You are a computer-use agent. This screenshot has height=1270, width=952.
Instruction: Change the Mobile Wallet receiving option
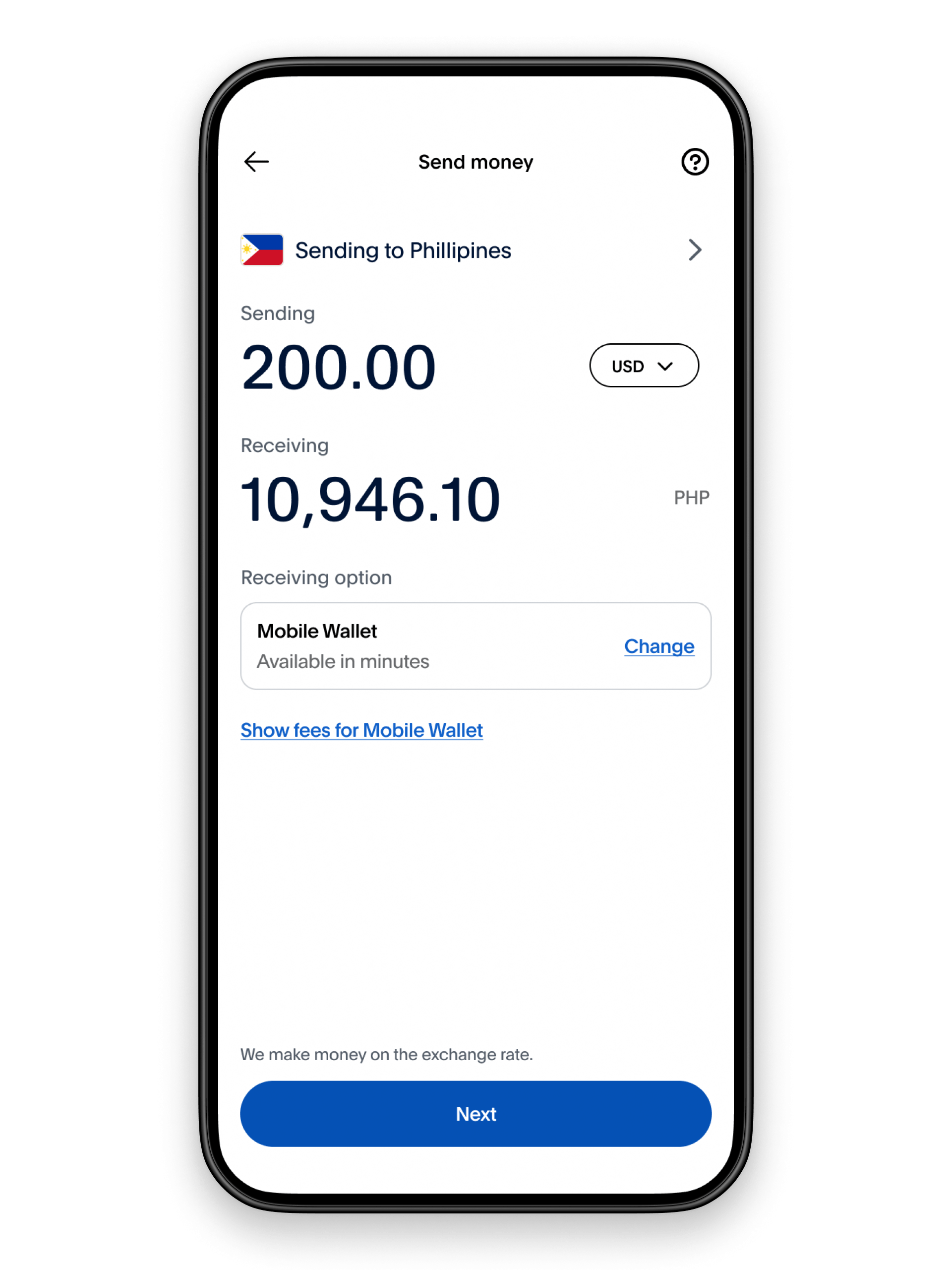659,646
